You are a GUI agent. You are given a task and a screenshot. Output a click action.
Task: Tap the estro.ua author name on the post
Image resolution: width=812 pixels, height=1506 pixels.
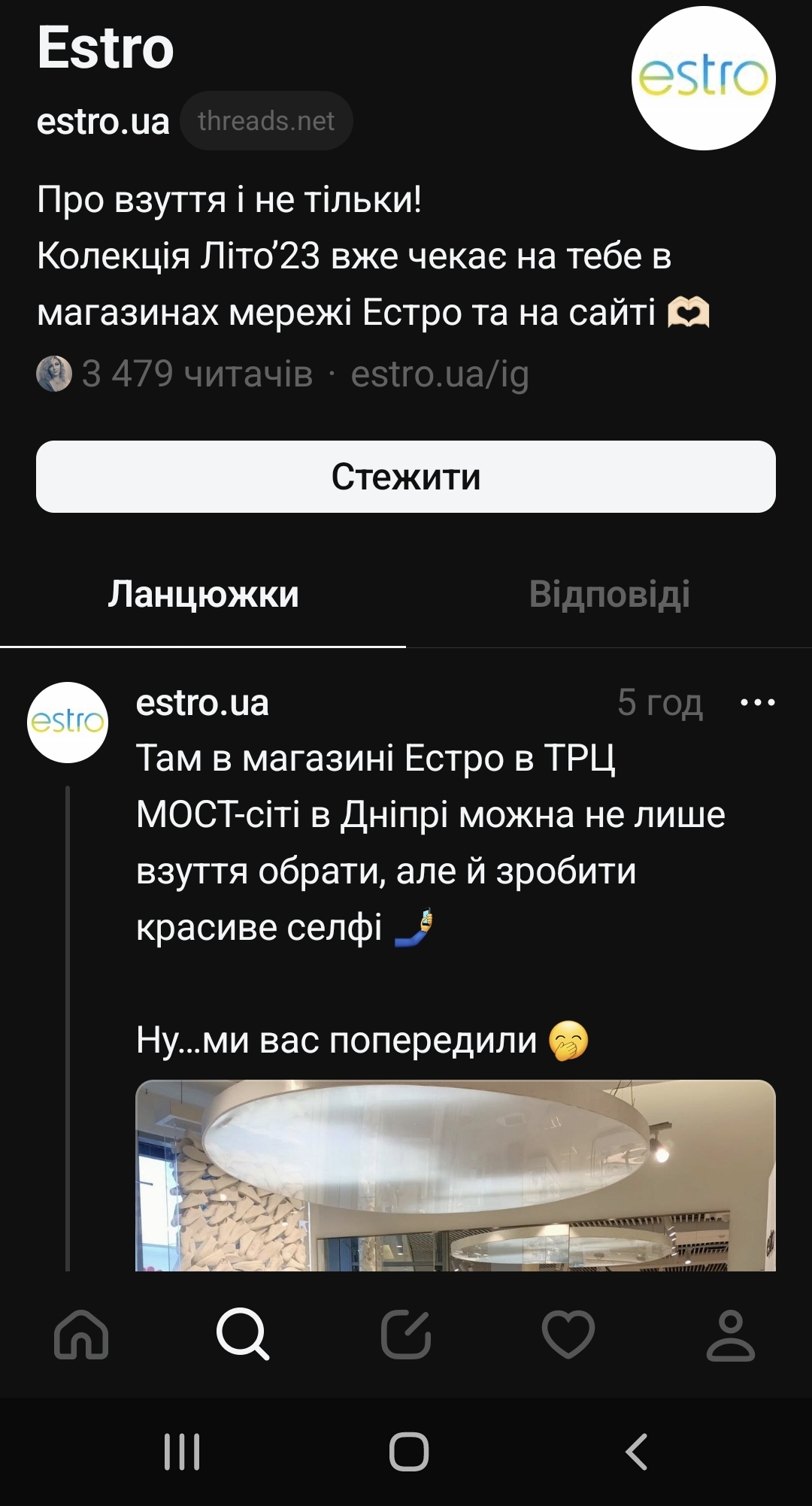(x=202, y=703)
